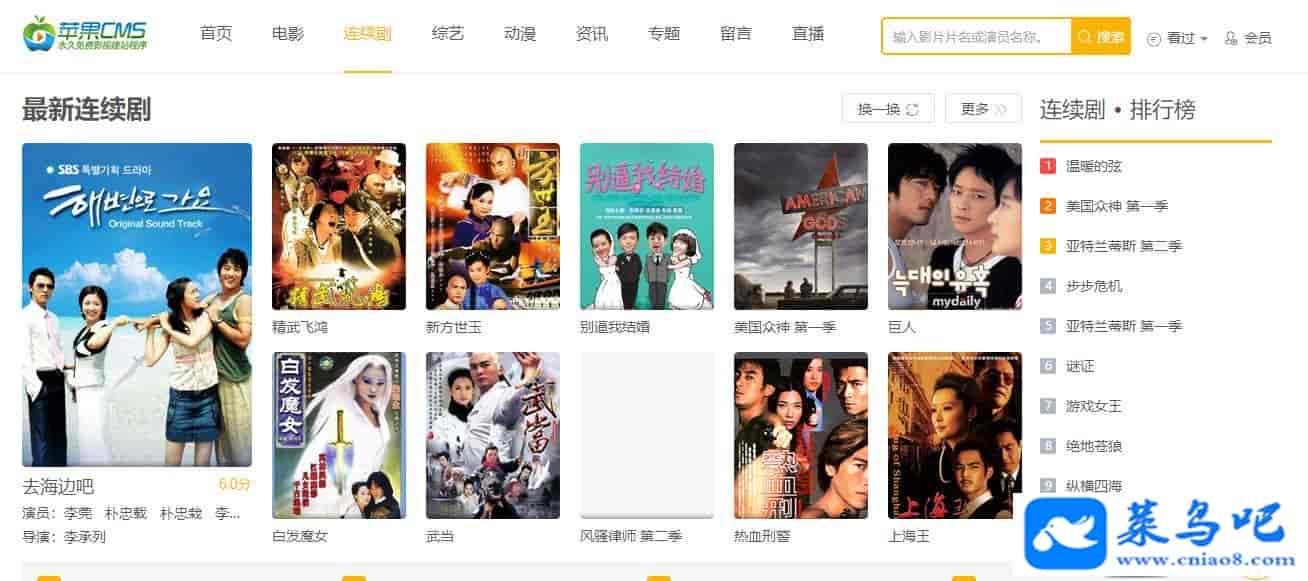The width and height of the screenshot is (1308, 581).
Task: Open the 去海边吧 drama poster
Action: tap(137, 305)
